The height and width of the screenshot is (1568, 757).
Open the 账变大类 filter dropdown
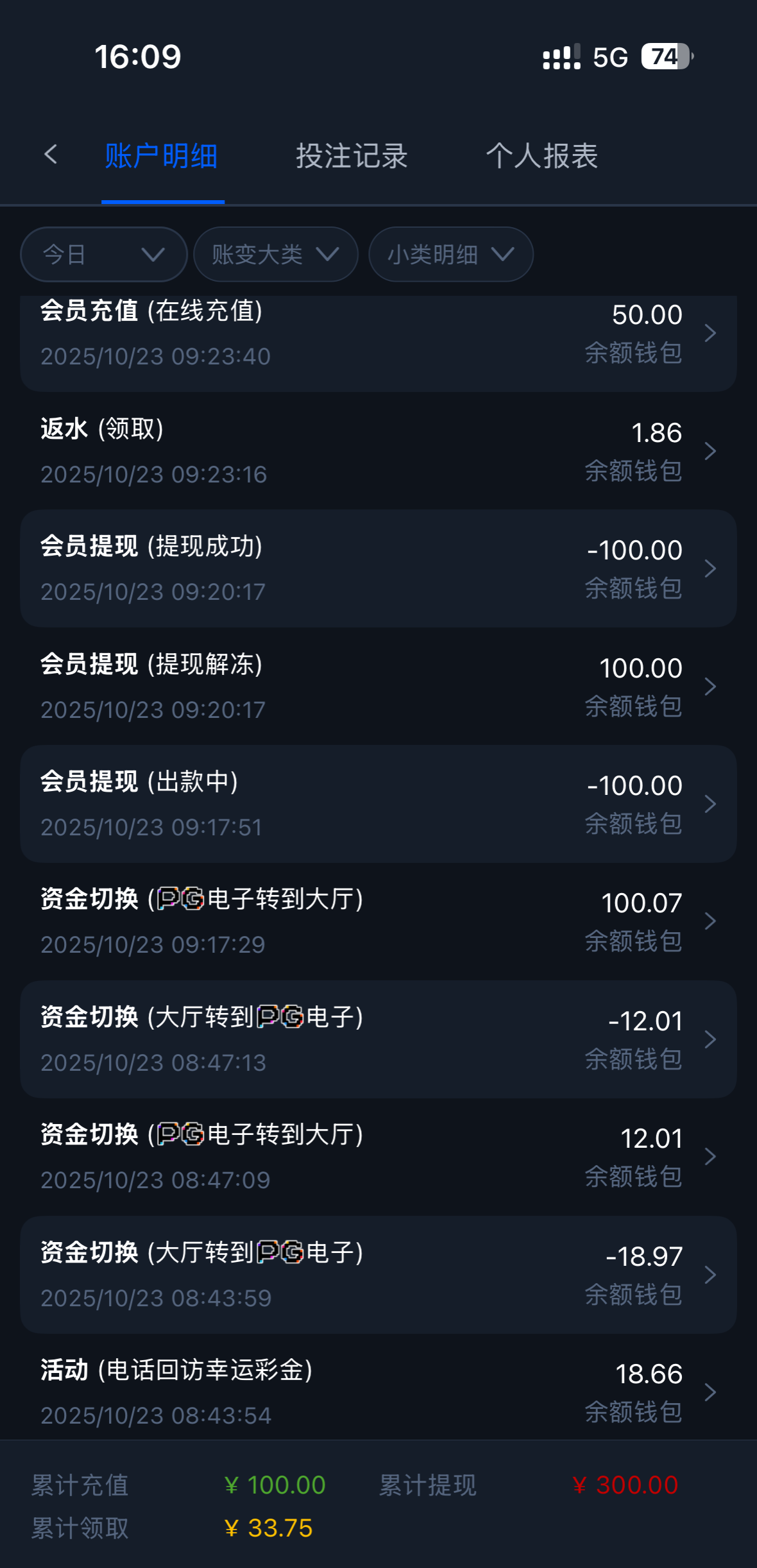pos(276,255)
